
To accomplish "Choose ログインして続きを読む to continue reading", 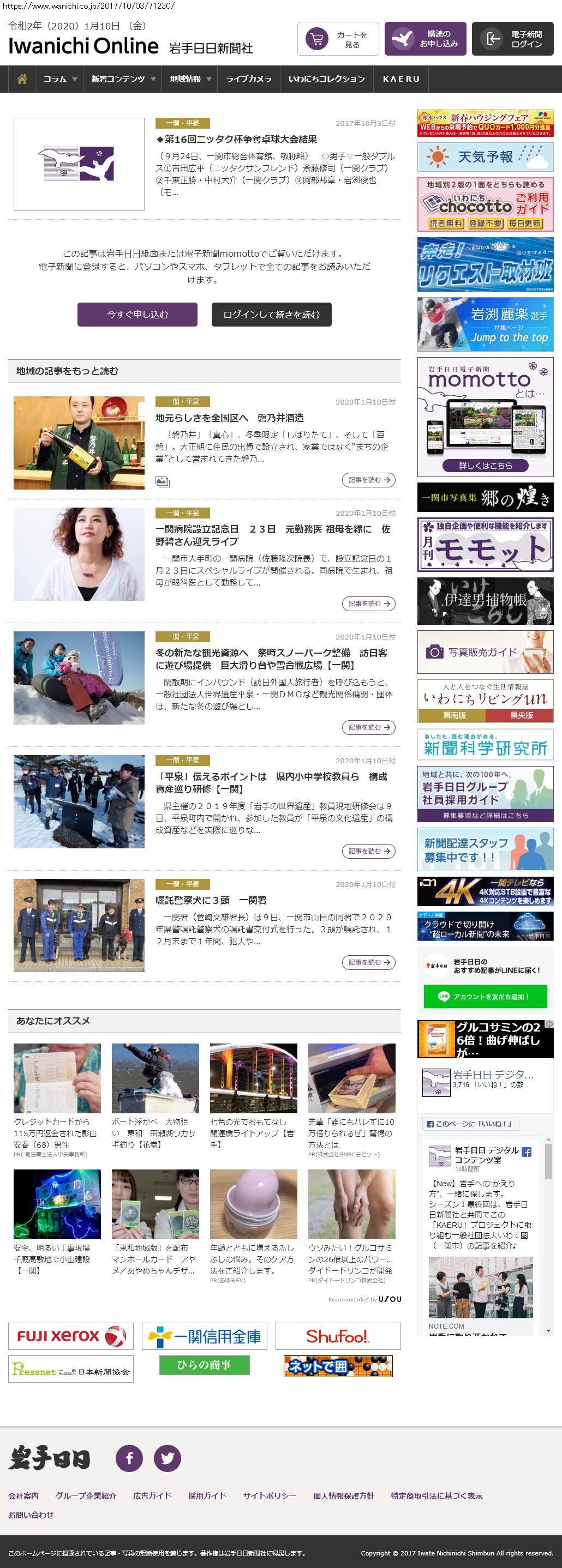I will (x=271, y=315).
